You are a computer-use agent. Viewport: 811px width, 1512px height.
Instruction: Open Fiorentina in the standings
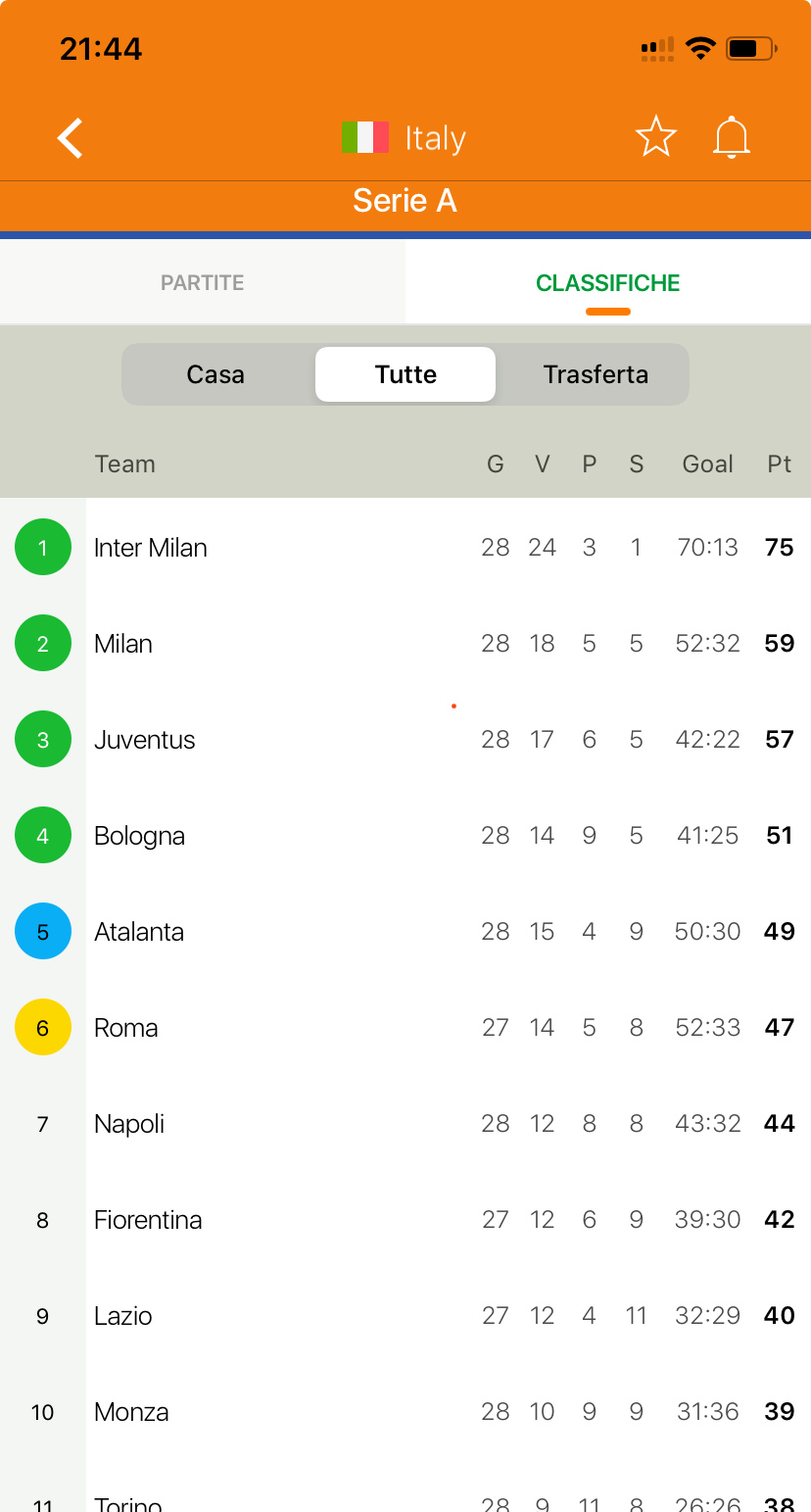click(405, 1219)
